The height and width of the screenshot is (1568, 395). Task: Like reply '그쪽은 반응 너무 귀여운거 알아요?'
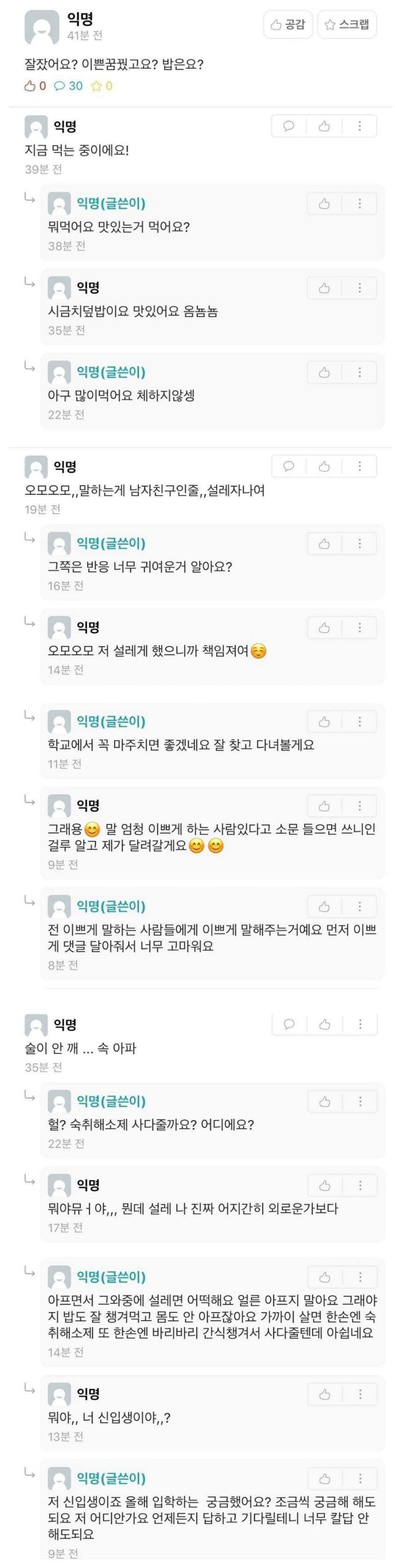(325, 544)
